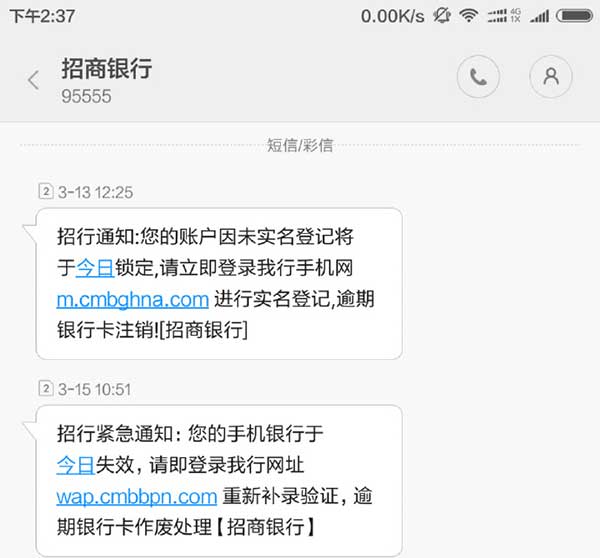The image size is (600, 558).
Task: Go back from the 招商银行 conversation
Action: pyautogui.click(x=33, y=81)
